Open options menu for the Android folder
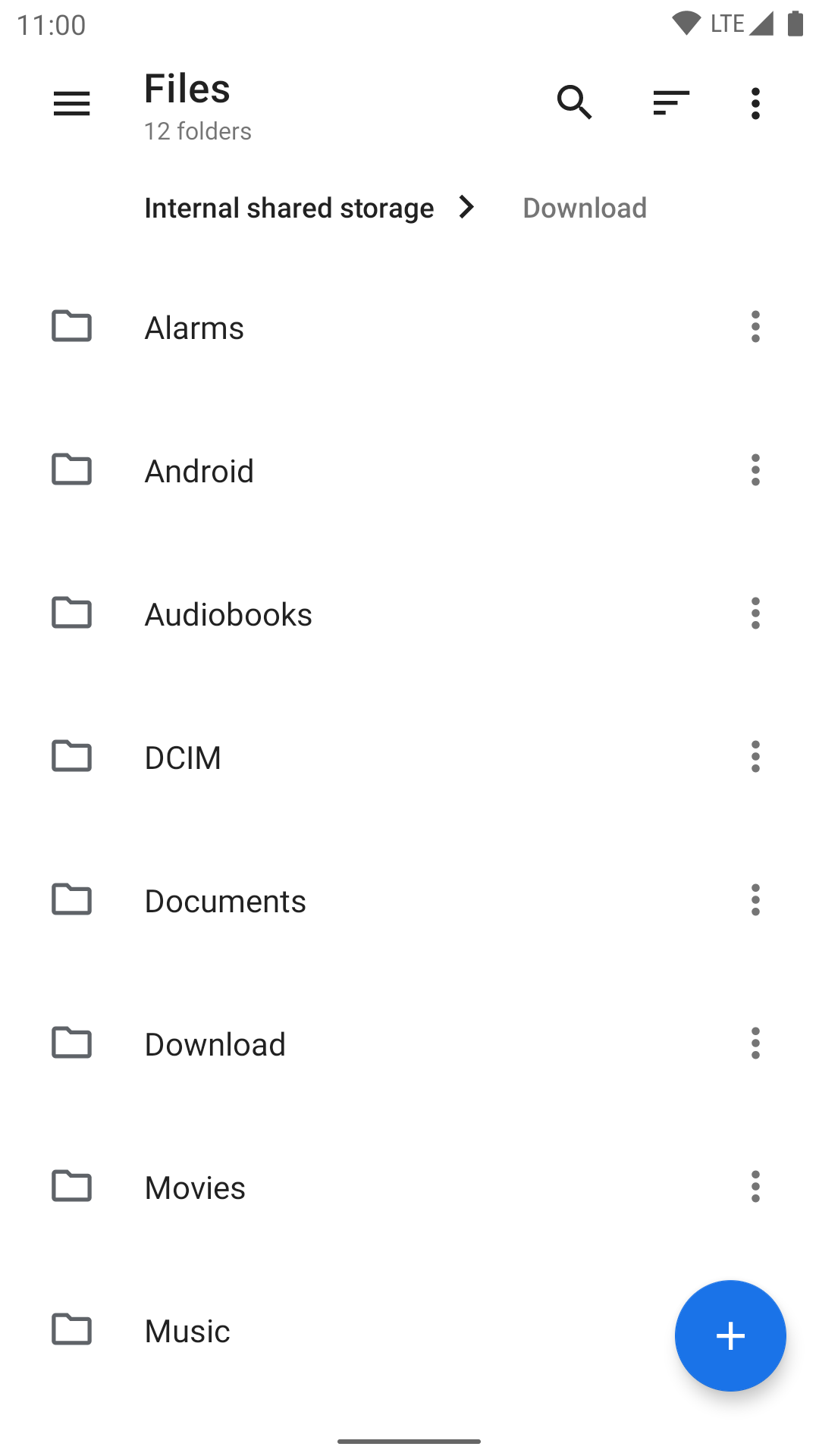819x1456 pixels. 755,470
